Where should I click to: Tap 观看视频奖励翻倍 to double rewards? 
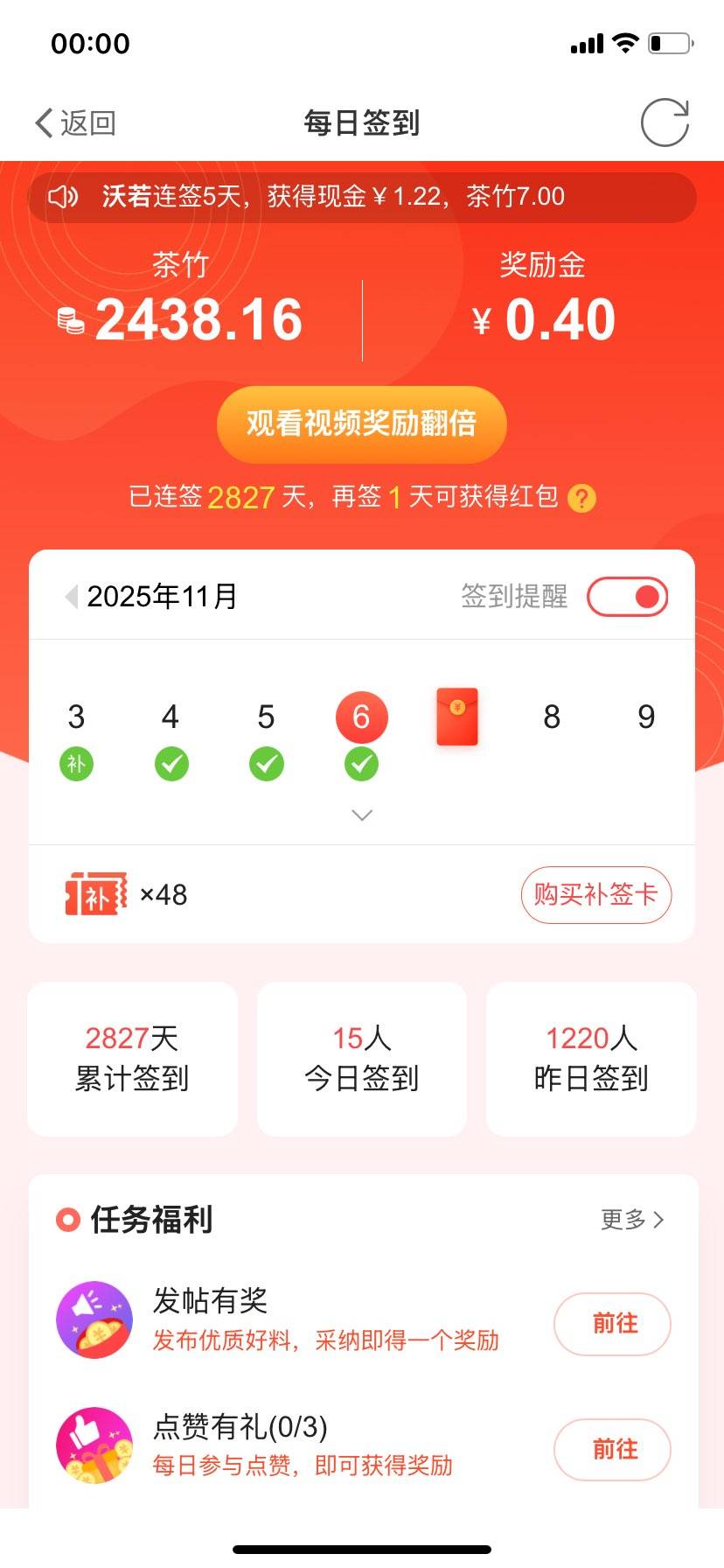click(362, 424)
